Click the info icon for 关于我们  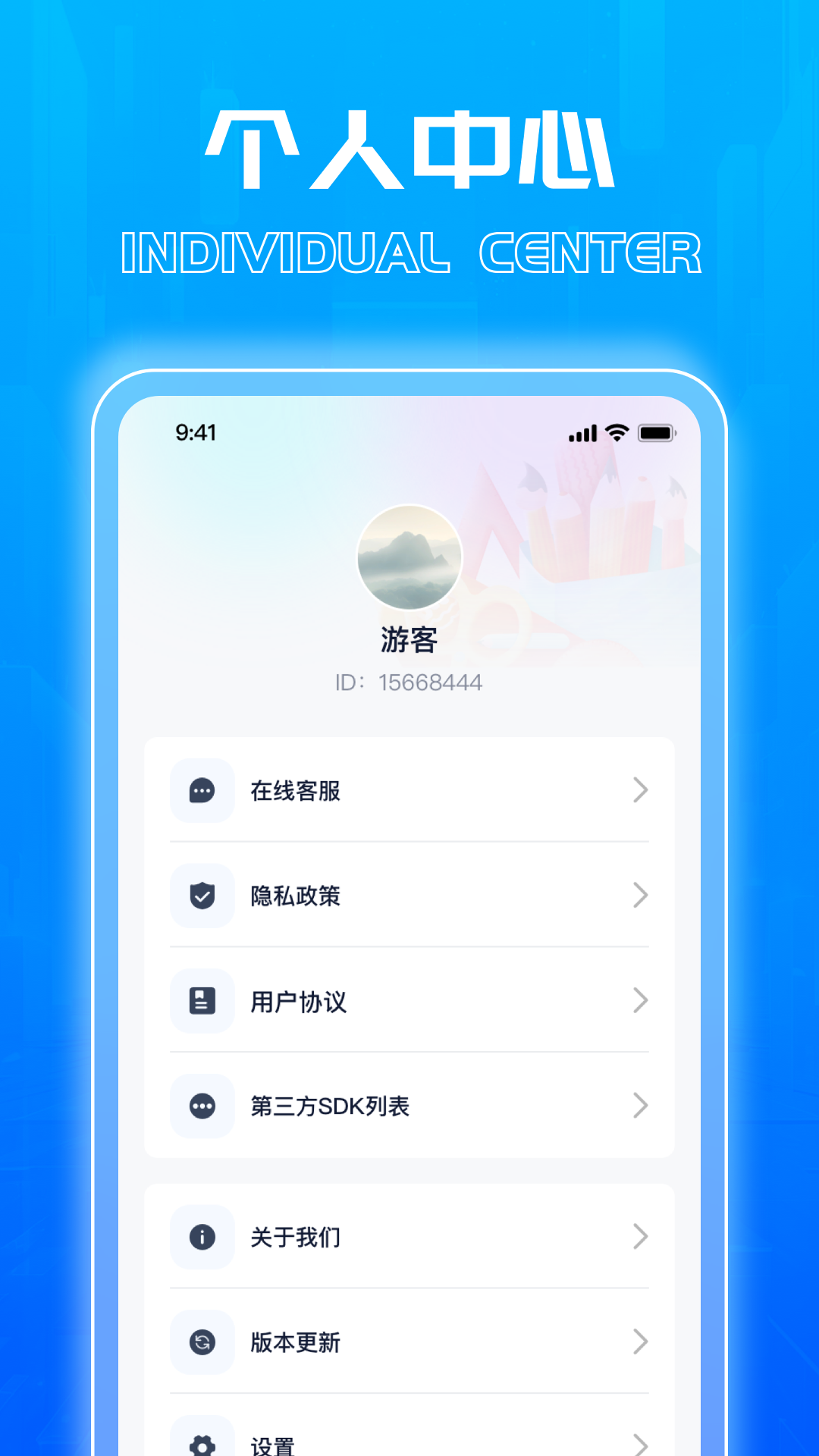point(202,1237)
